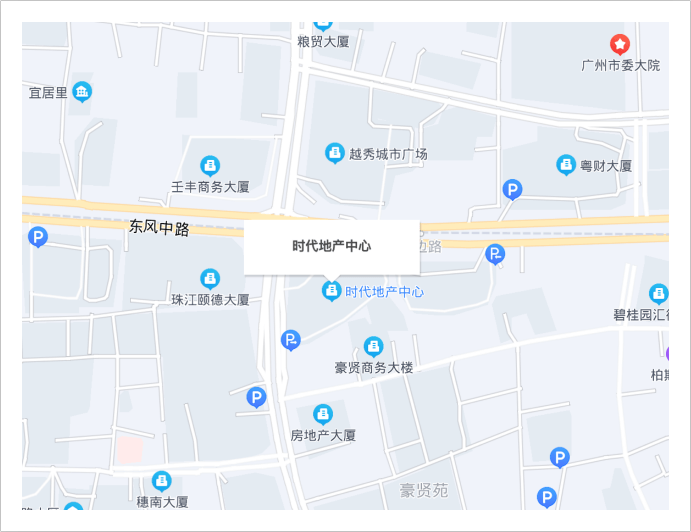Open the 广州市委大院 red star marker
Screen dimensions: 691x532
tap(620, 44)
